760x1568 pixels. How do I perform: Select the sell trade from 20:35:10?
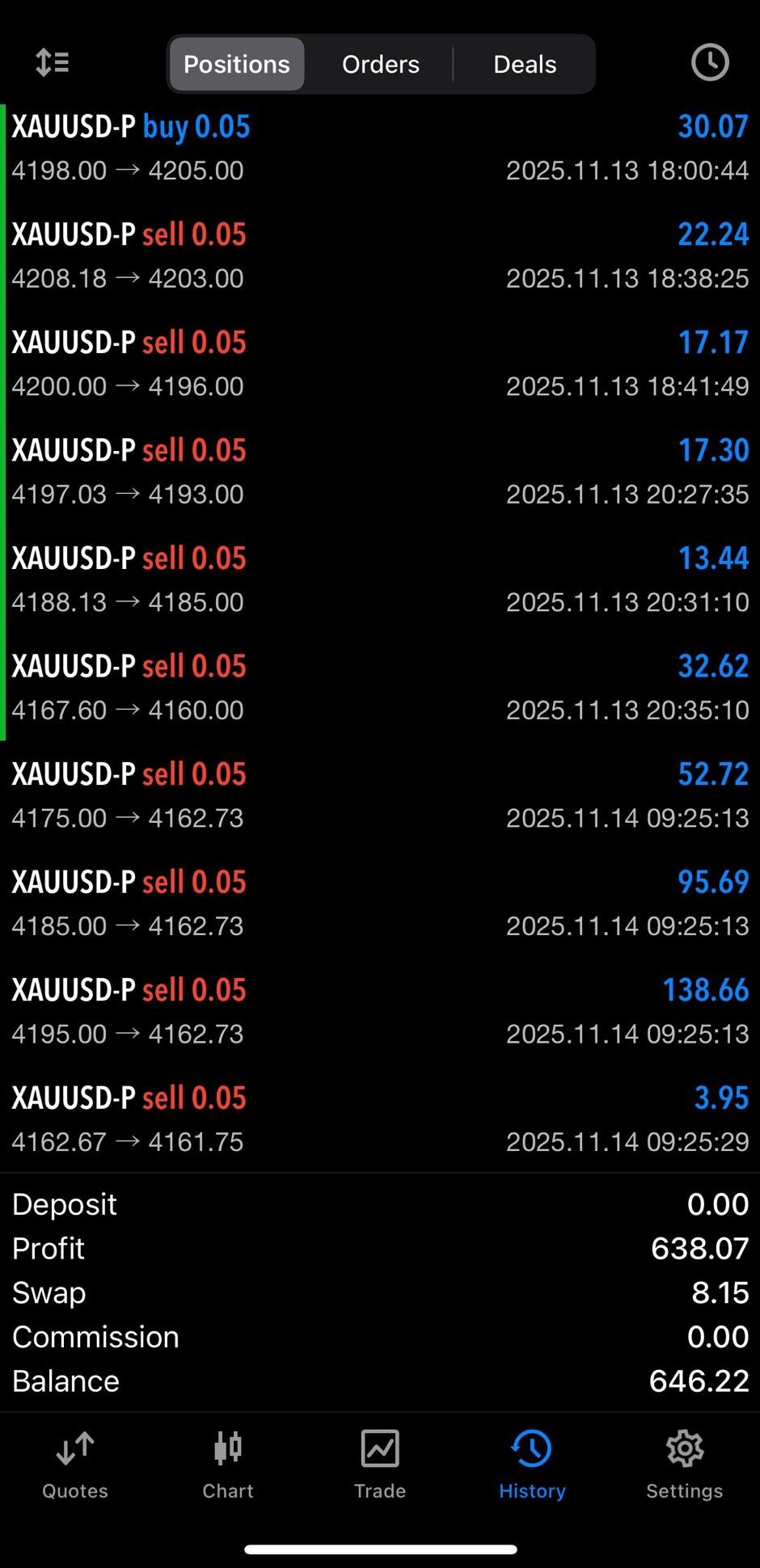[380, 687]
